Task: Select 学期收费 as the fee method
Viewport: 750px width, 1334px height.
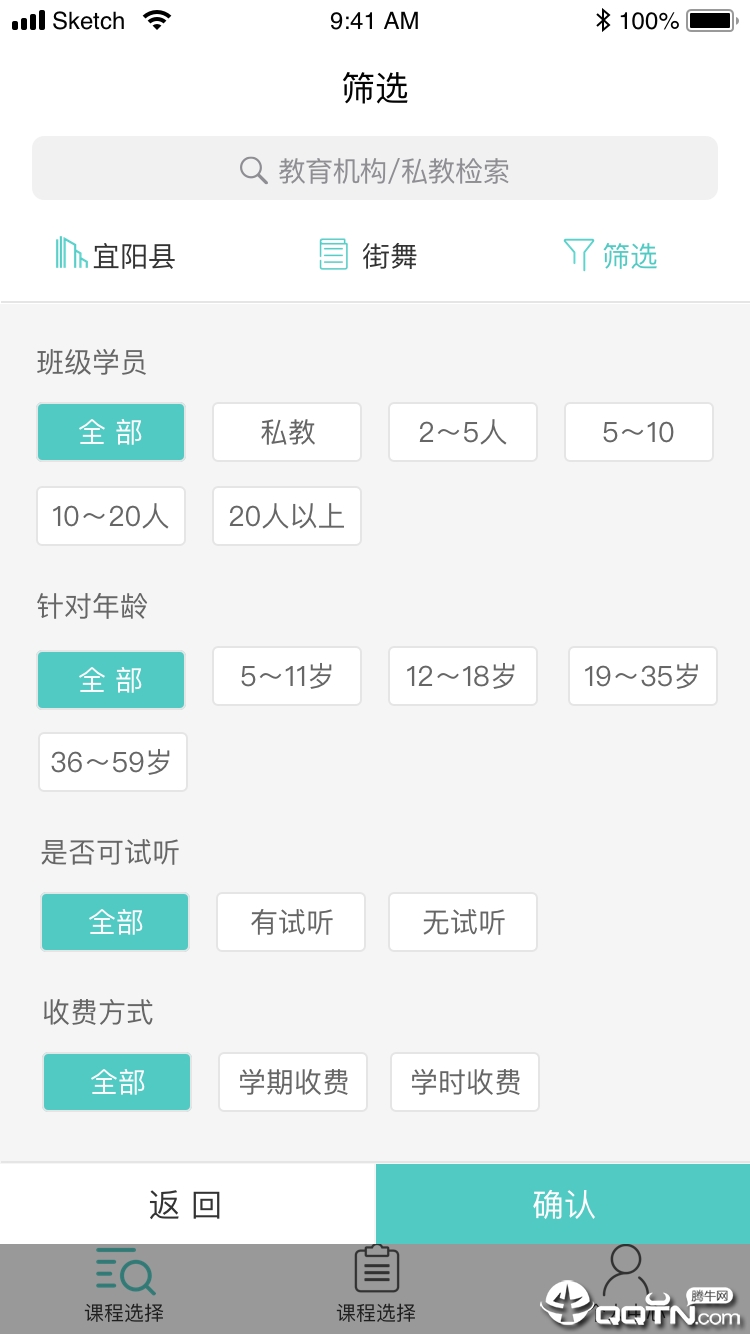Action: (x=293, y=1082)
